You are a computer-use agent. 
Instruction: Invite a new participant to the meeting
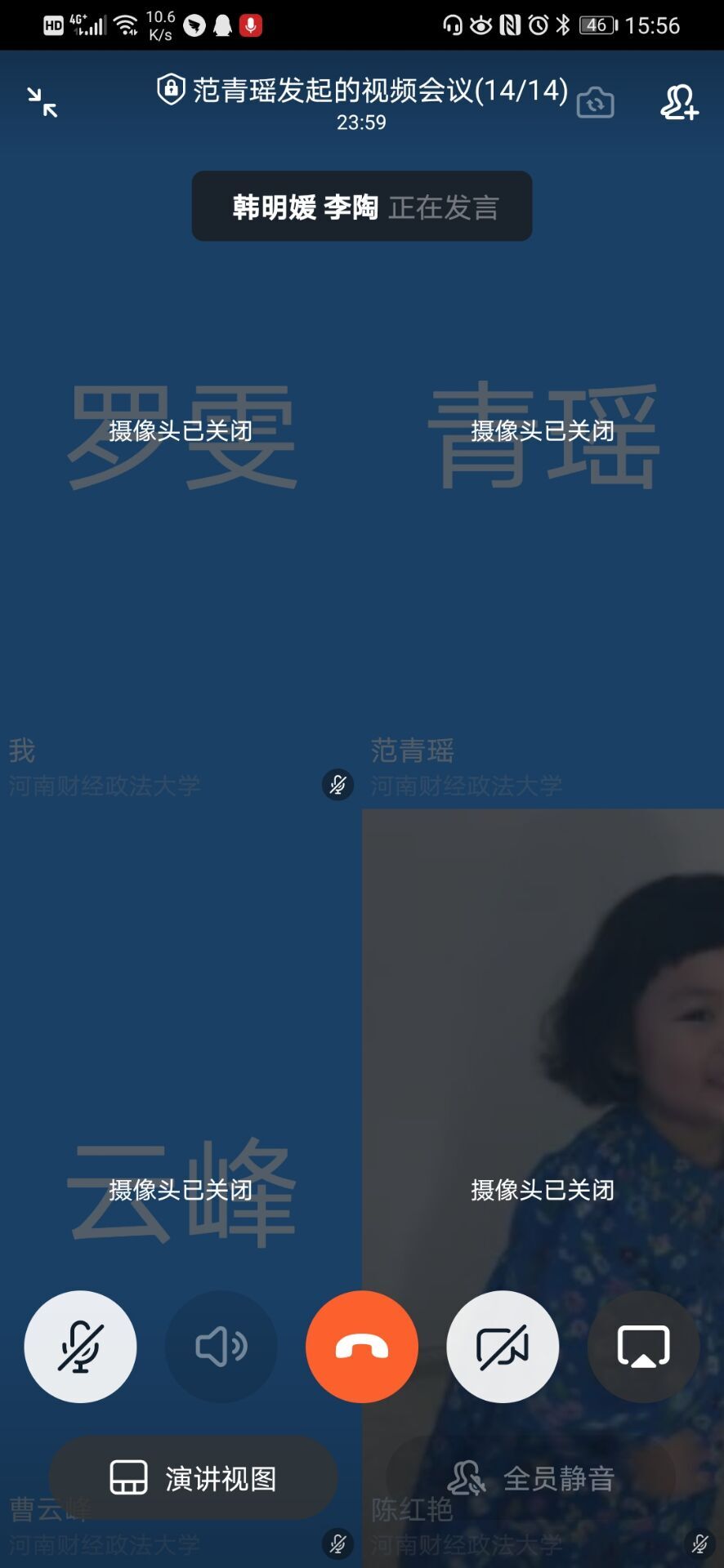679,103
